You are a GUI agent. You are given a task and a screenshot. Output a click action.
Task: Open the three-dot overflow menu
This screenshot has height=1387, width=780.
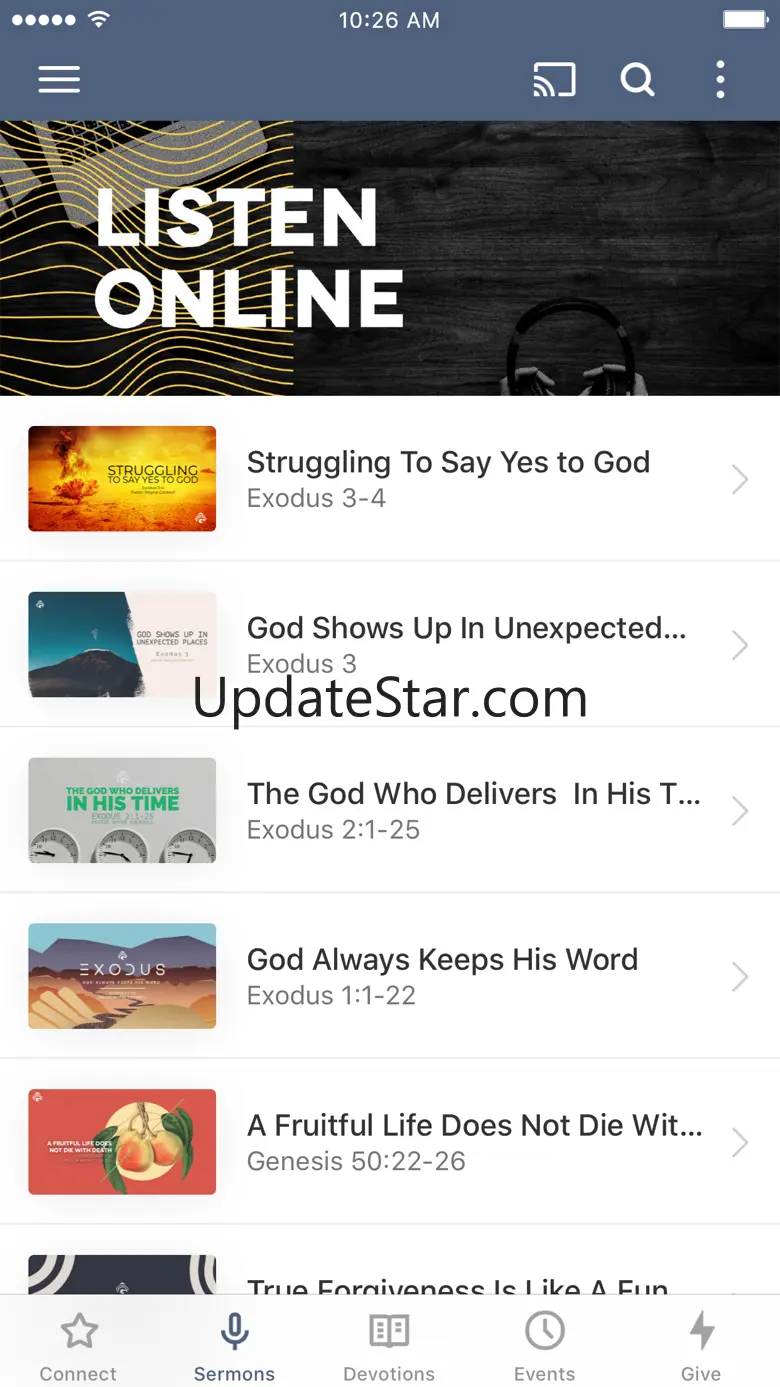(720, 80)
